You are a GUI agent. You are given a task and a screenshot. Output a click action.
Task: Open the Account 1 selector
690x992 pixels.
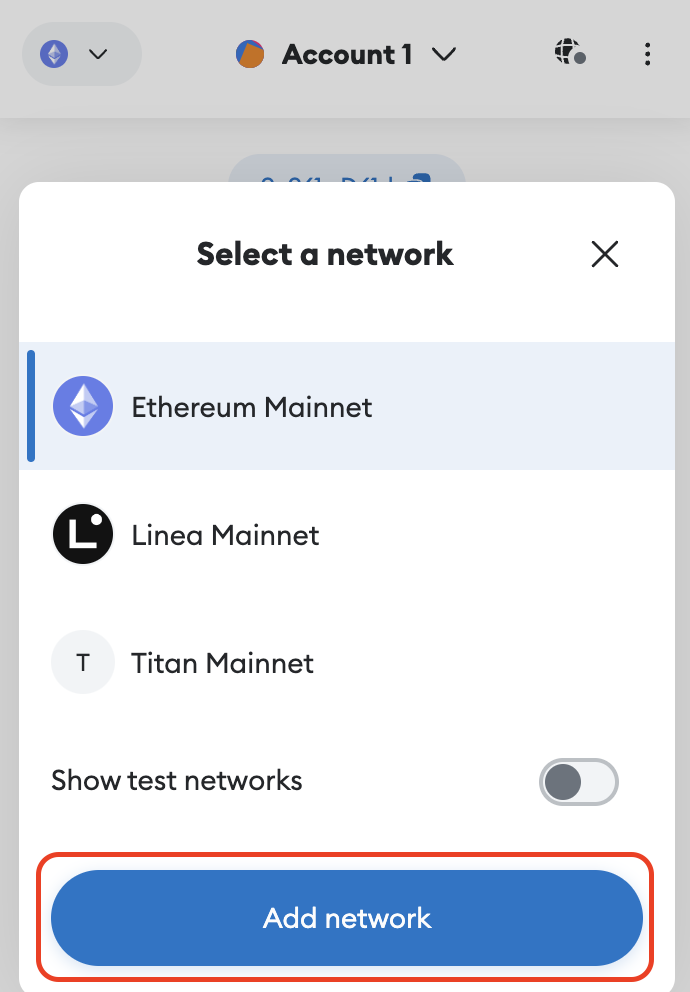[x=346, y=54]
